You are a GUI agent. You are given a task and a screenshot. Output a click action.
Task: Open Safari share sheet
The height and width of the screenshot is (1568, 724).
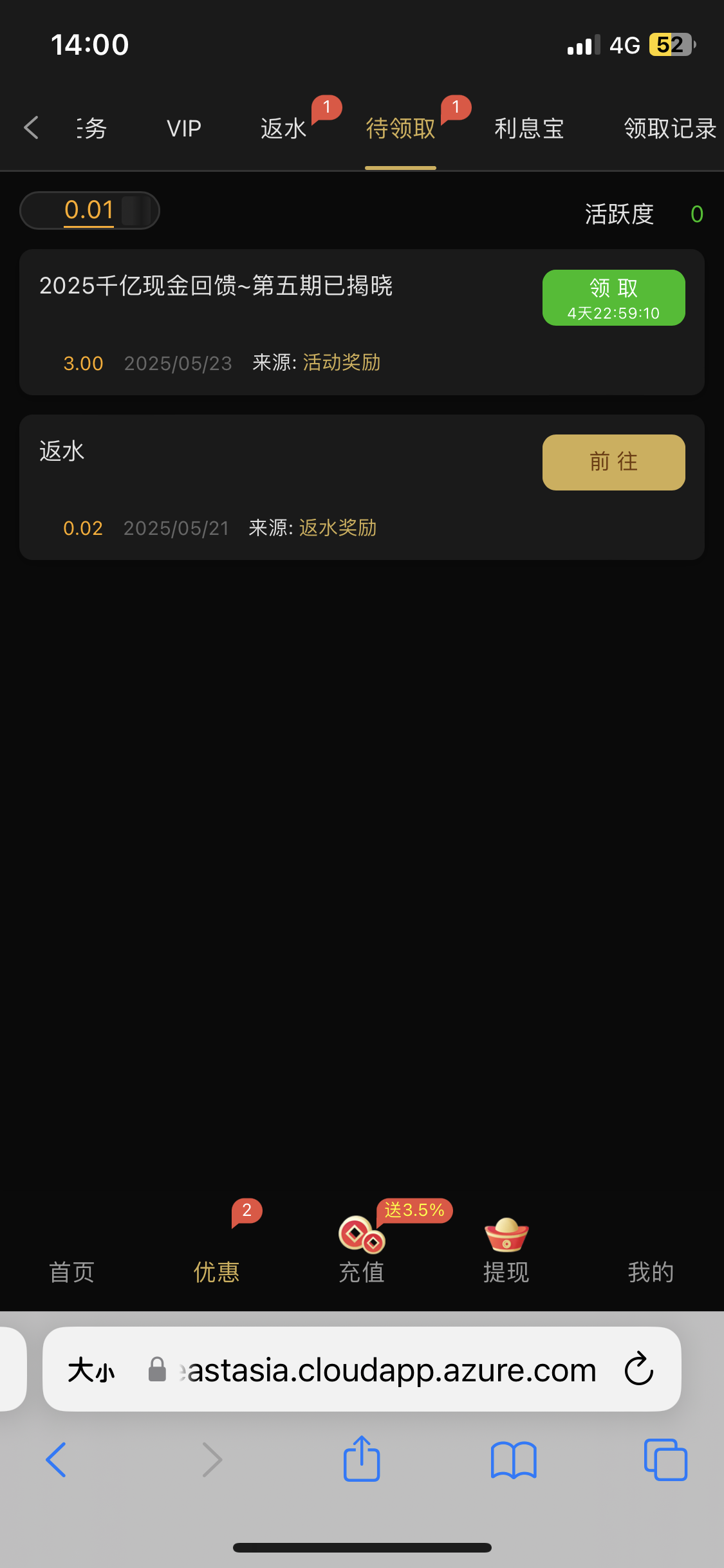pyautogui.click(x=362, y=1459)
